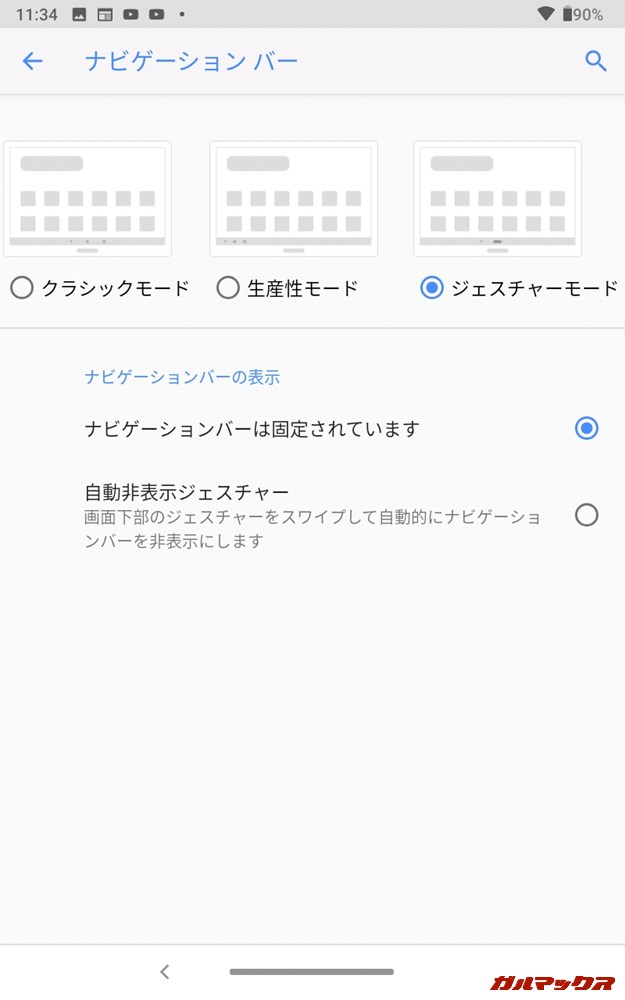Screen dimensions: 625x1000
Task: Choose ジェスチャーモード radio button
Action: 432,289
